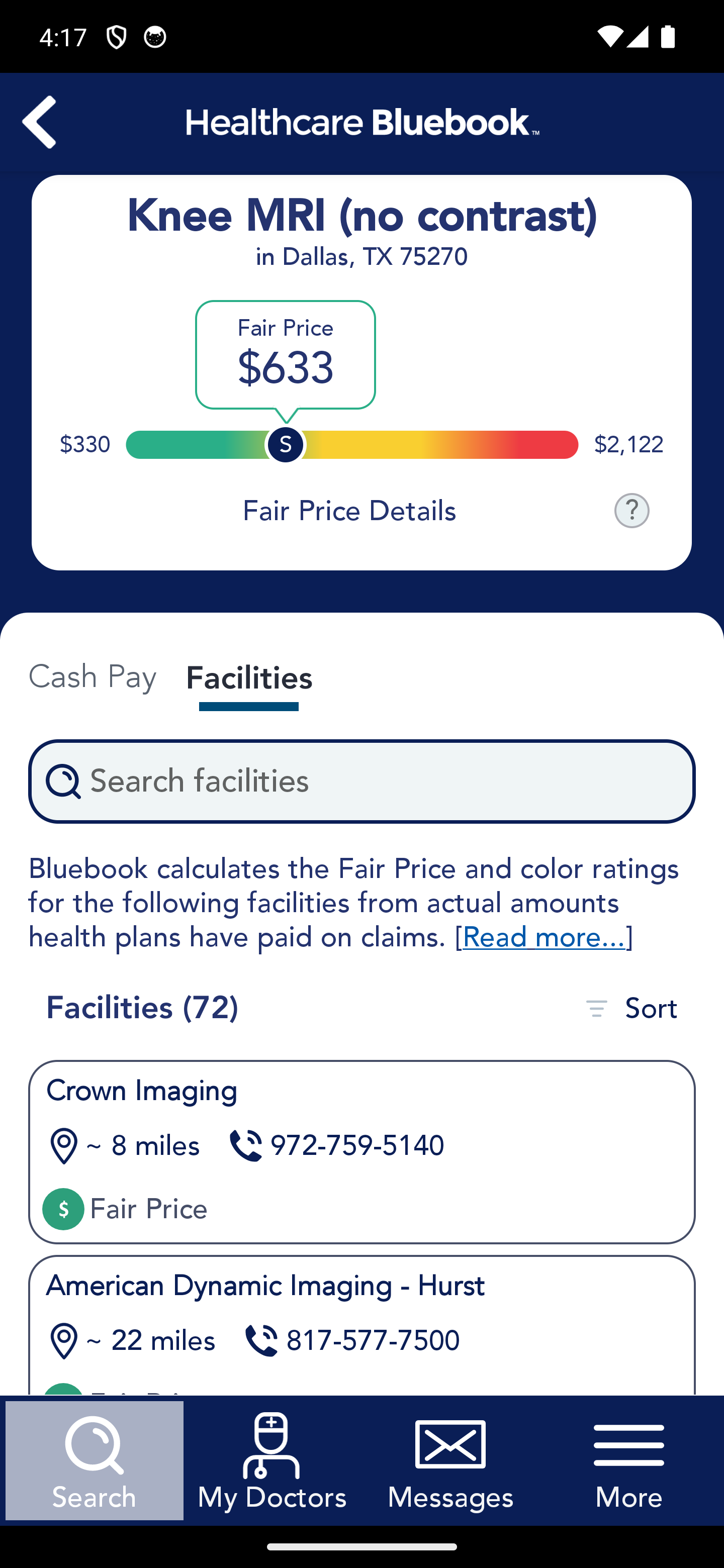
Task: Tap the Search facilities field
Action: (x=361, y=781)
